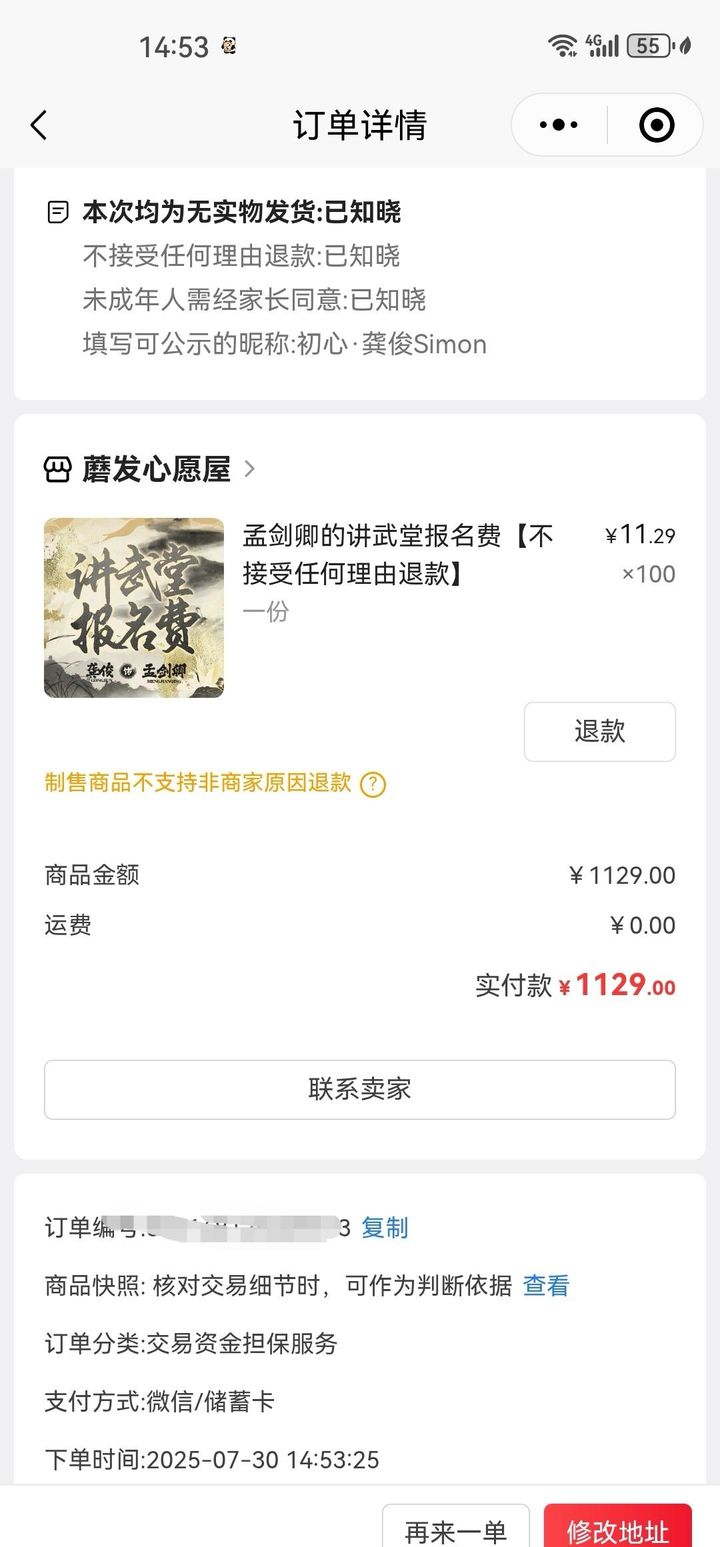This screenshot has height=1547, width=720.
Task: Open the mini program three-dot menu
Action: 558,125
